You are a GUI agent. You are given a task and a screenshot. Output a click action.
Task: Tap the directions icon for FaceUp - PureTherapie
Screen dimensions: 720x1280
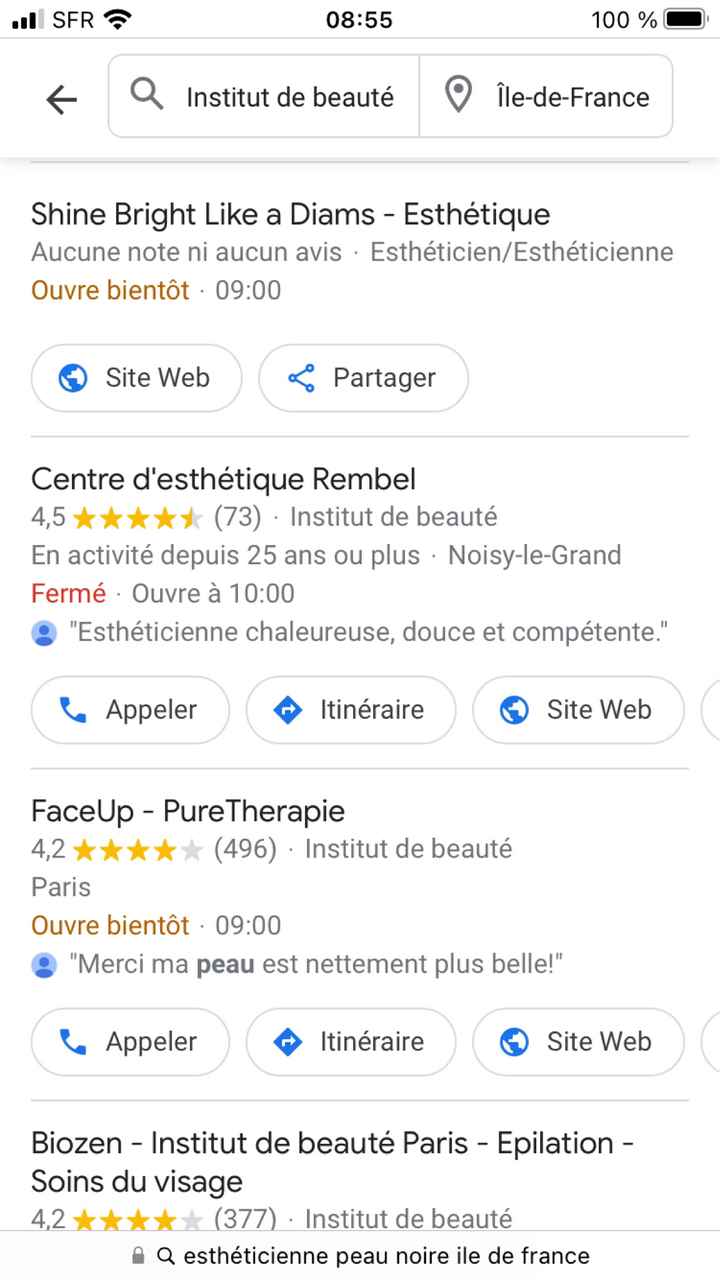coord(287,1041)
